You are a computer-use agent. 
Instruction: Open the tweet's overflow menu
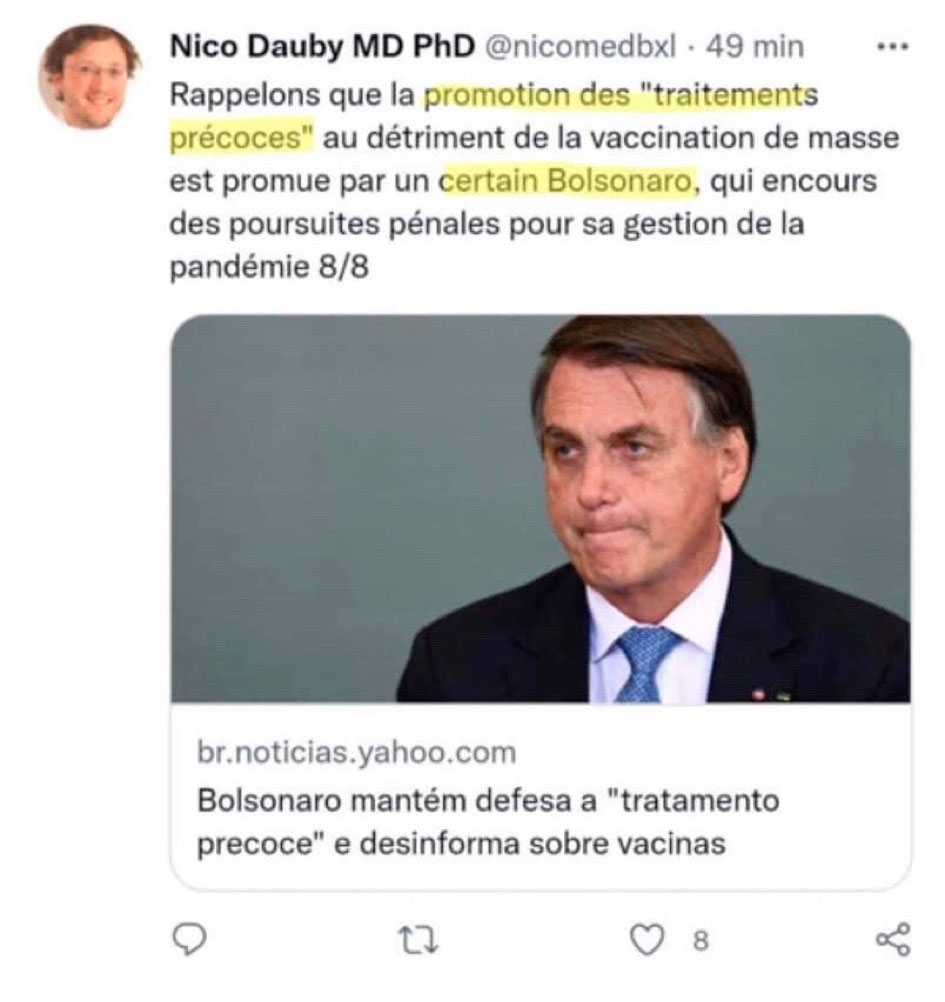(x=890, y=47)
